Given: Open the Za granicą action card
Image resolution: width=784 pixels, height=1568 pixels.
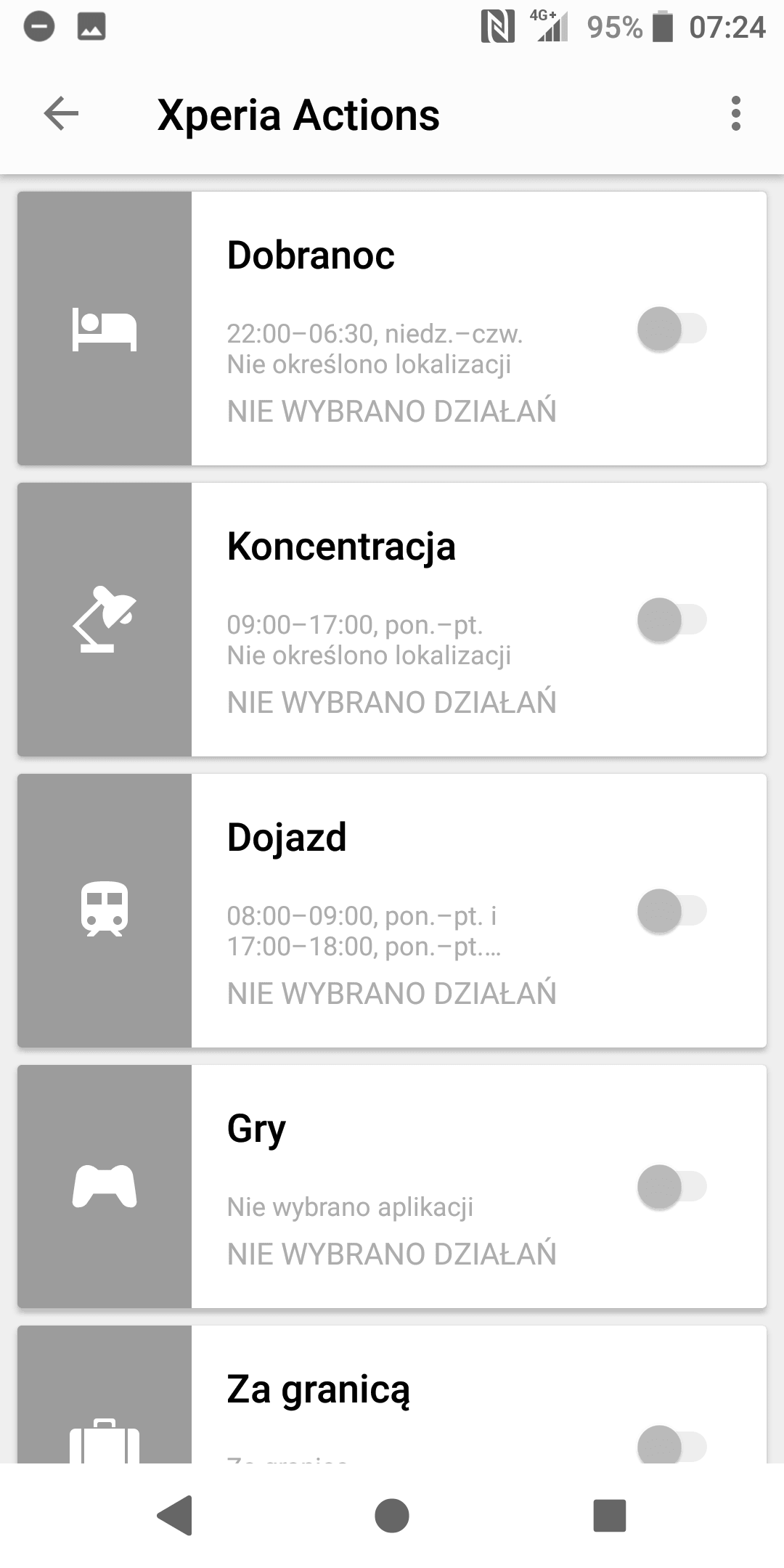Looking at the screenshot, I should [392, 1394].
